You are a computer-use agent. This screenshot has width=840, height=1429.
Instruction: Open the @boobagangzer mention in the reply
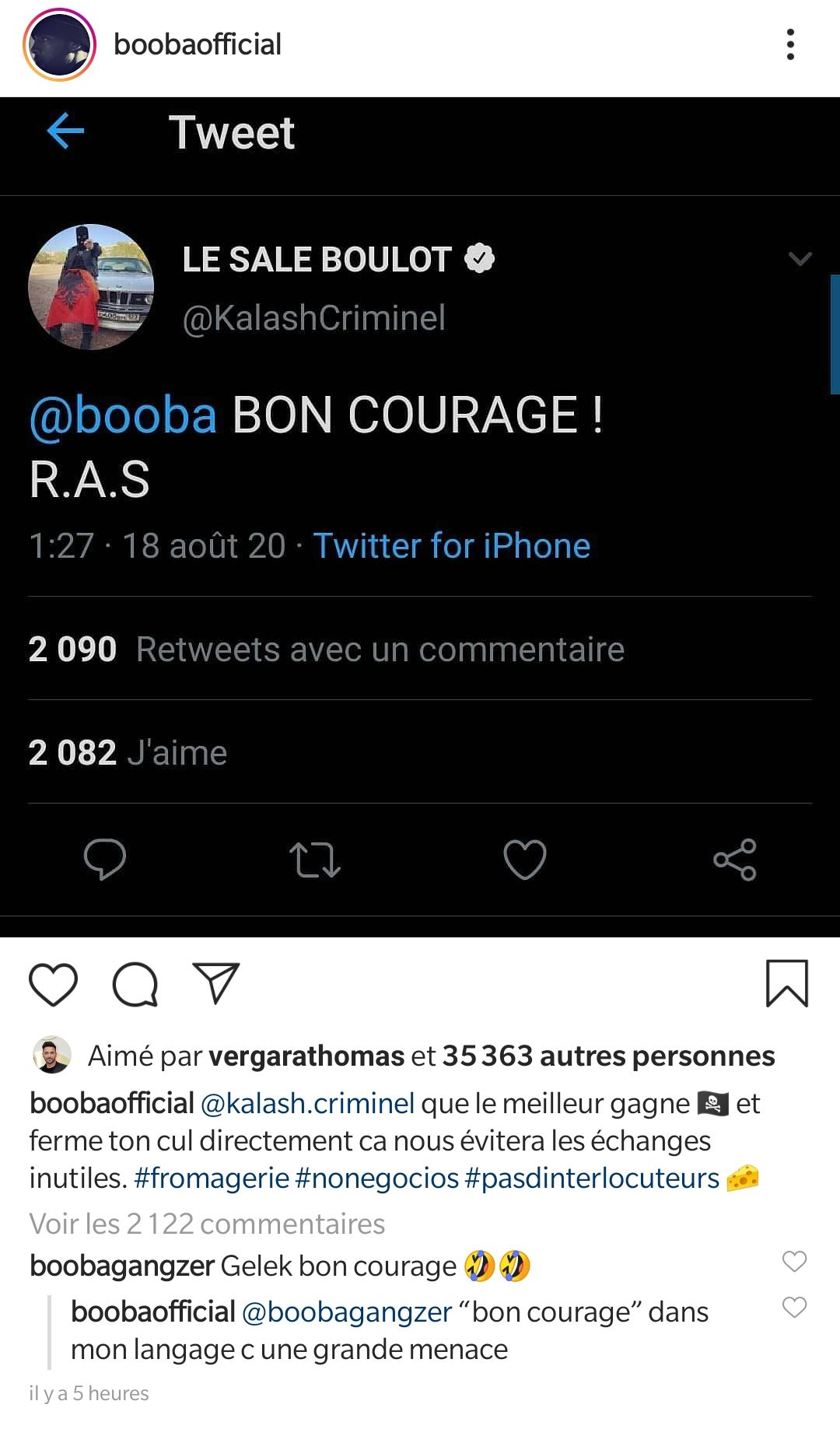[347, 1312]
